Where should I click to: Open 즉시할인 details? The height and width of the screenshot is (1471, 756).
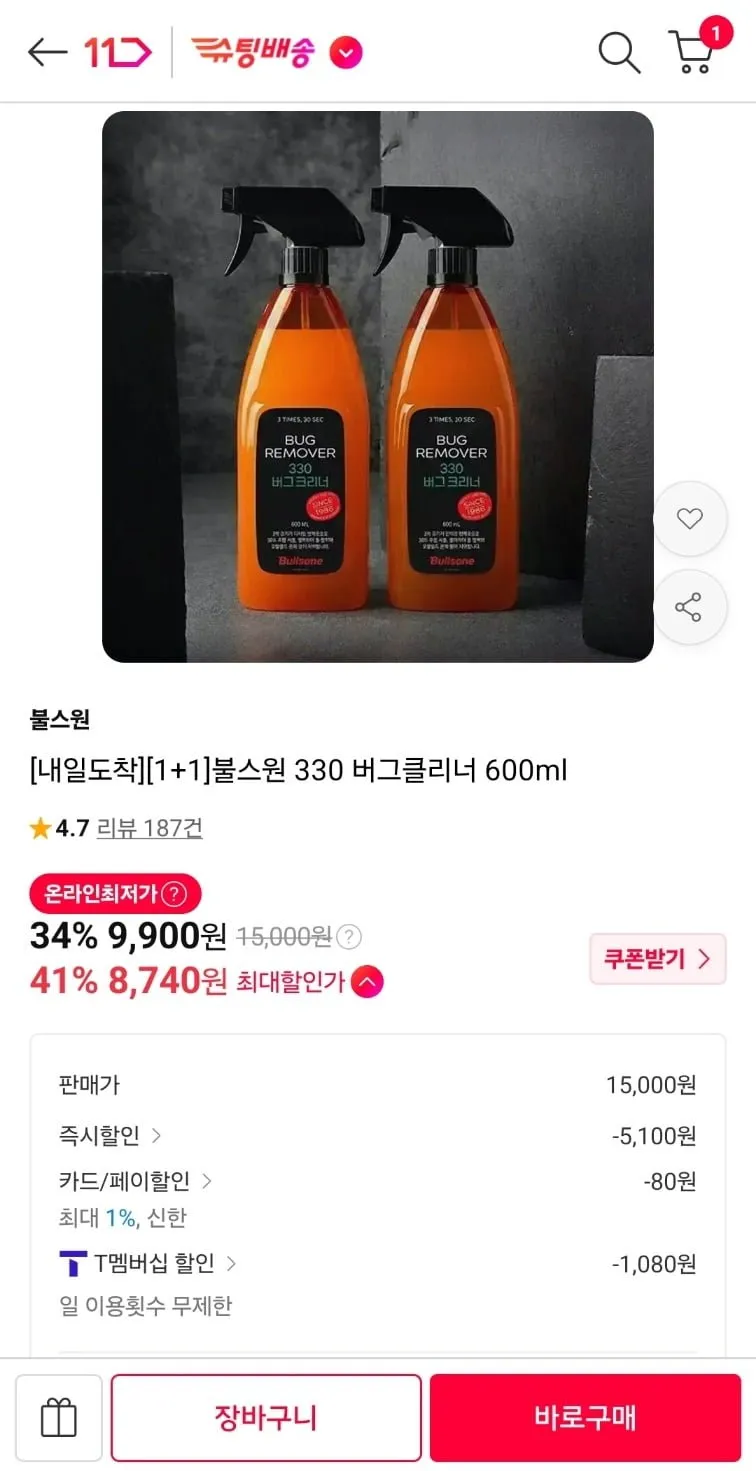110,1135
